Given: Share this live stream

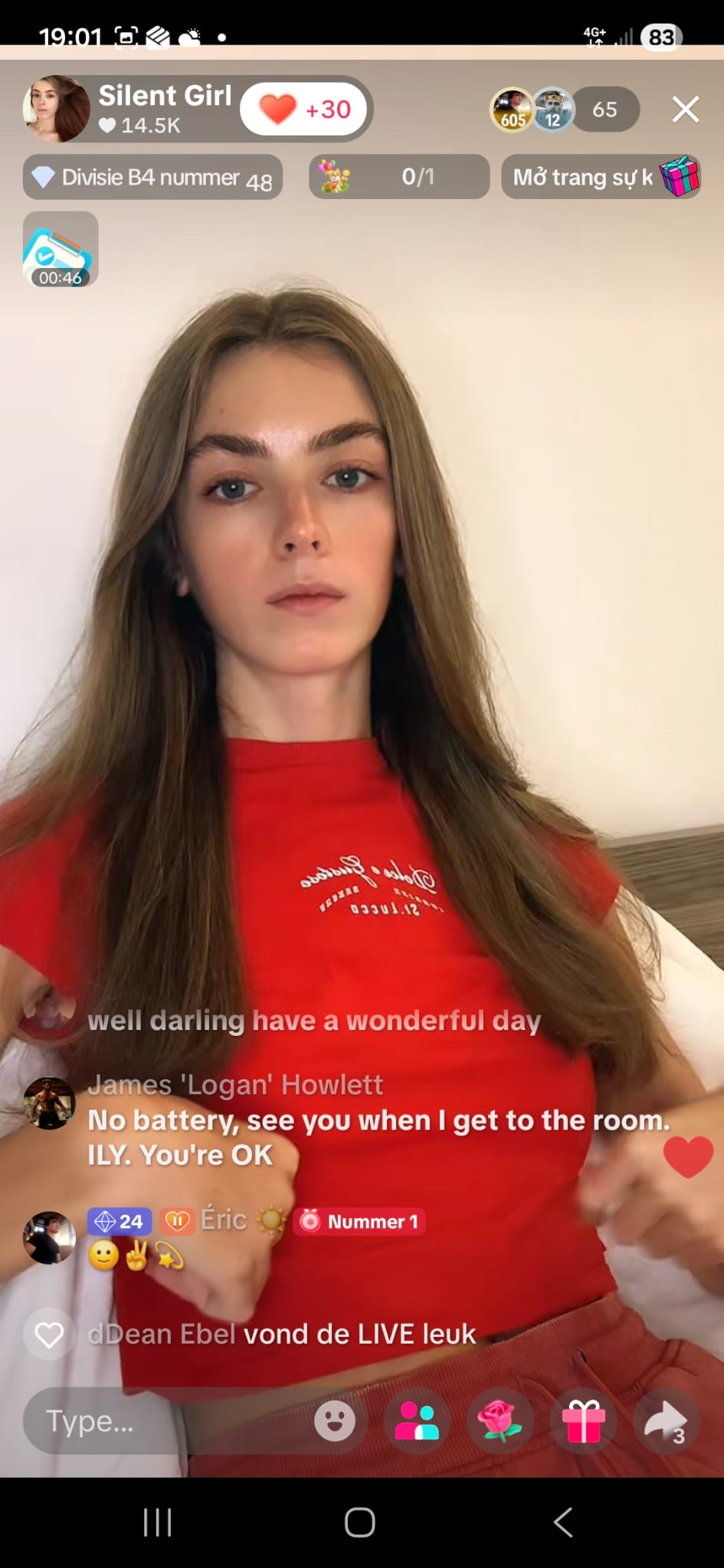Looking at the screenshot, I should tap(664, 1422).
